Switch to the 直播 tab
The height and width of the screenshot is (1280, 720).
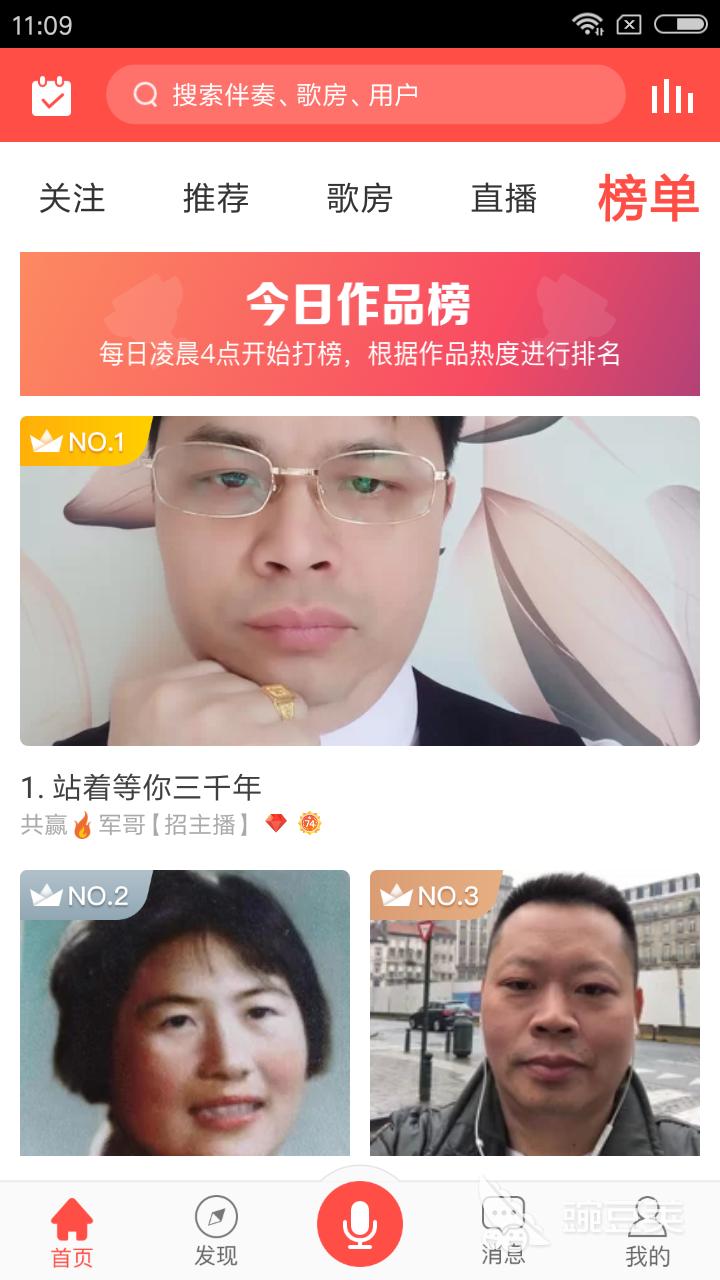(504, 198)
